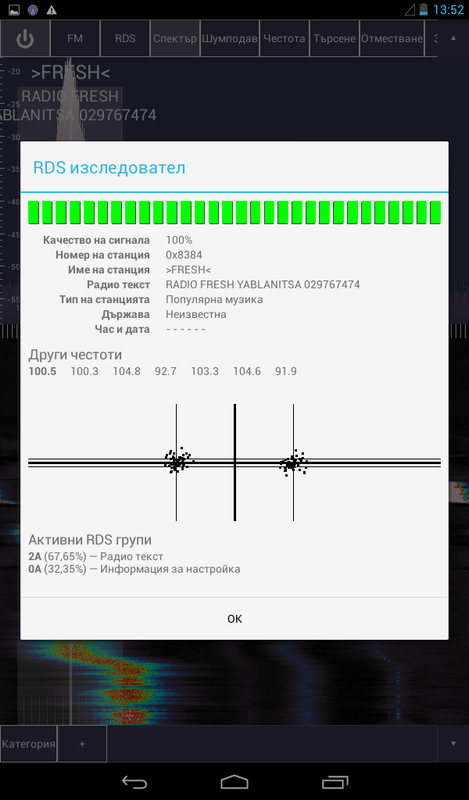This screenshot has height=800, width=469.
Task: Add a new item with plus button
Action: click(x=82, y=744)
